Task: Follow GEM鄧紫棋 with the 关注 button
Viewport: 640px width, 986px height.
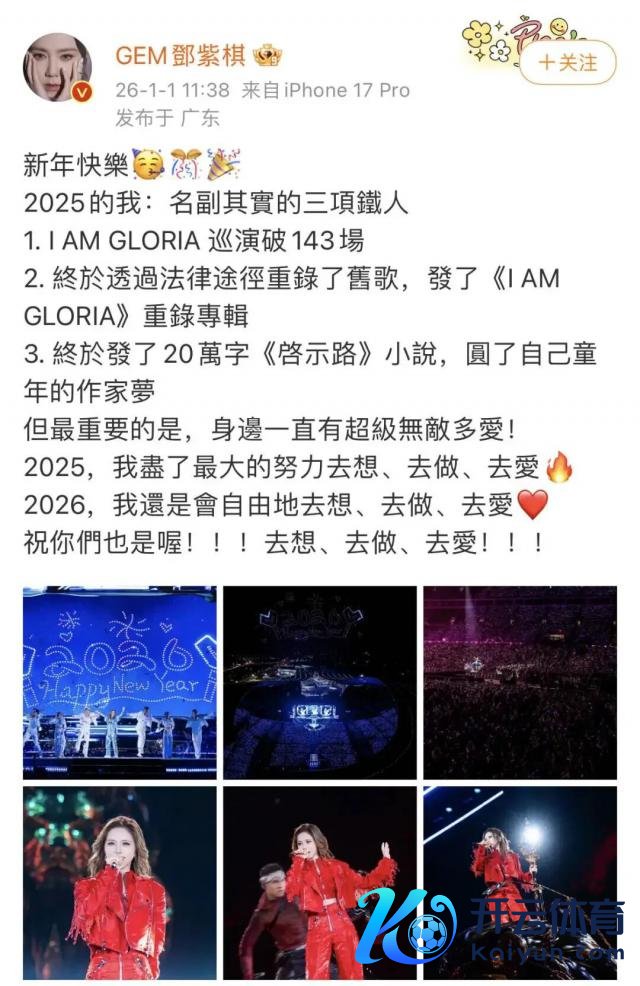Action: pyautogui.click(x=569, y=62)
